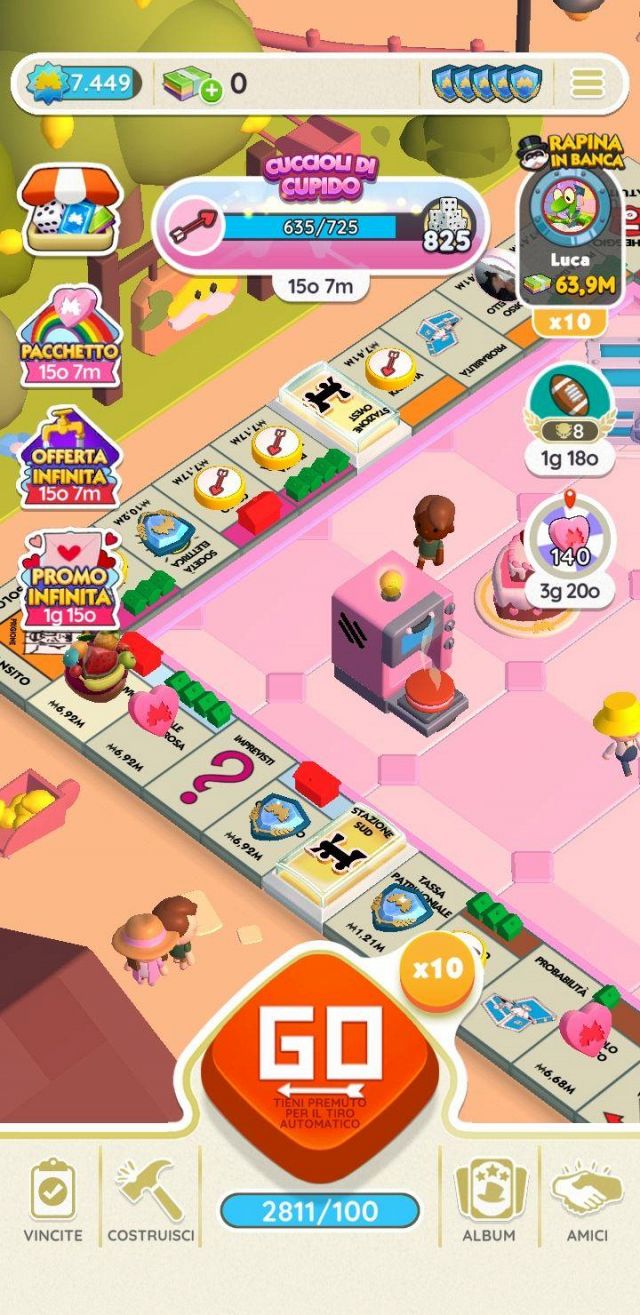Open the Pacchetto rainbow offer
Image resolution: width=640 pixels, height=1315 pixels.
click(70, 335)
